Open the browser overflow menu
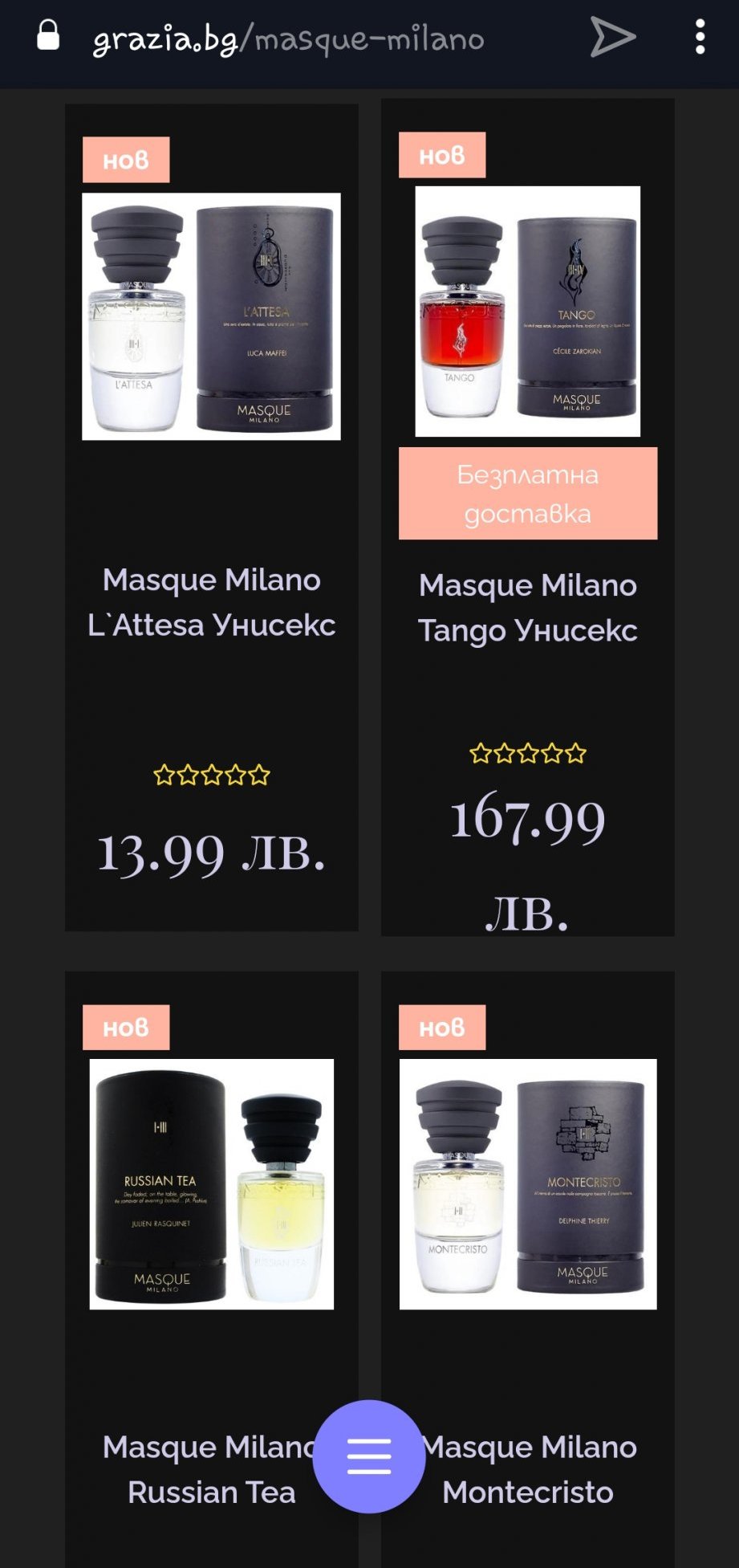Image resolution: width=739 pixels, height=1568 pixels. click(x=700, y=37)
